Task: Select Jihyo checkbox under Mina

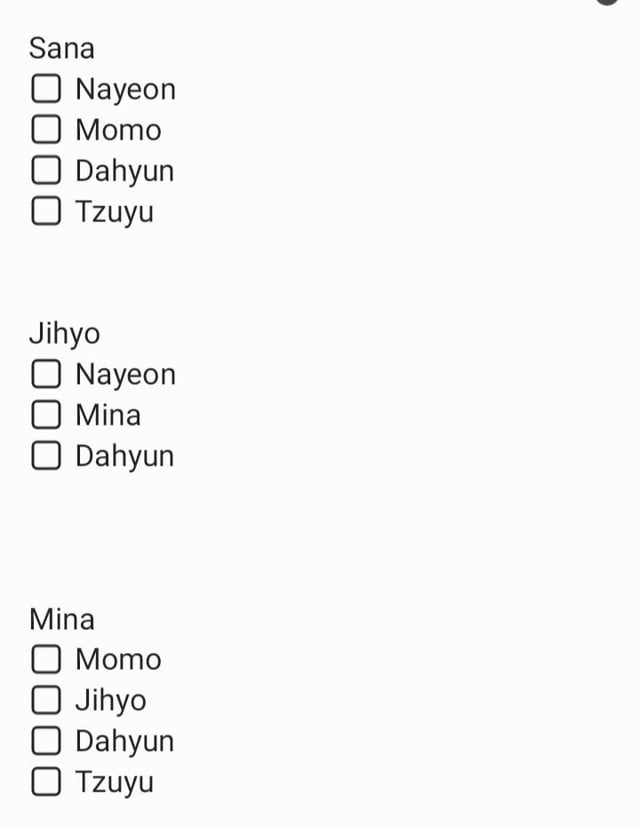Action: (46, 700)
